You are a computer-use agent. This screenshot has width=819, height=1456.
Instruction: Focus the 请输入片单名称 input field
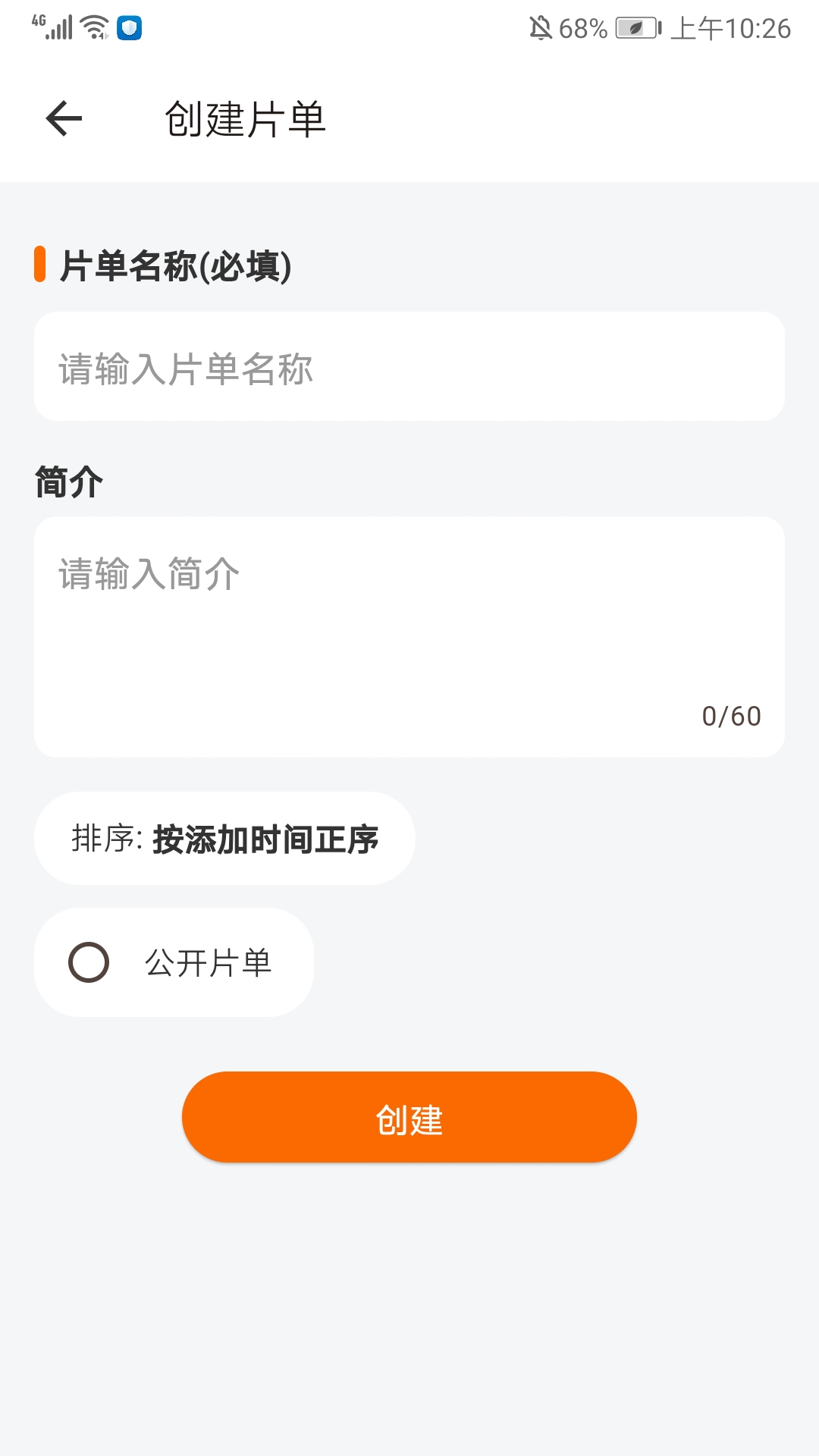(409, 366)
